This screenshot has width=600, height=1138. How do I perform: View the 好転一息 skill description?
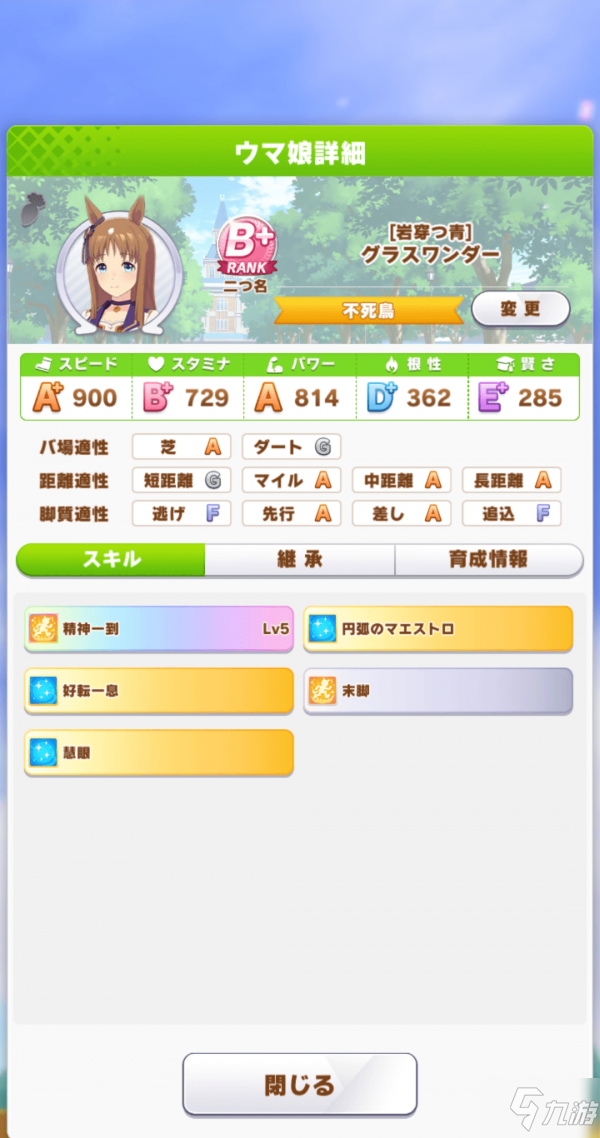[x=159, y=691]
